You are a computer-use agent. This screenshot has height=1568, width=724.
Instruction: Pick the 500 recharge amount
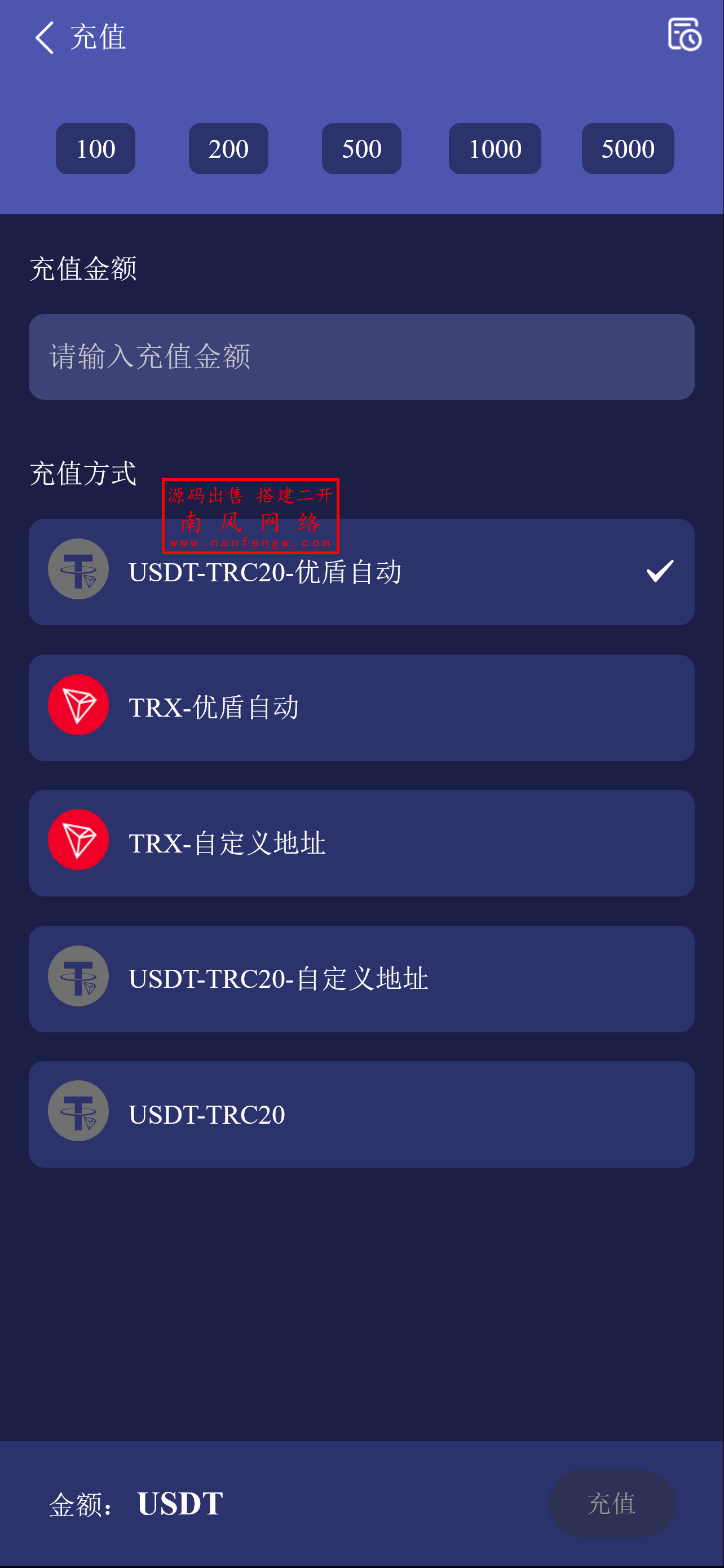coord(361,148)
